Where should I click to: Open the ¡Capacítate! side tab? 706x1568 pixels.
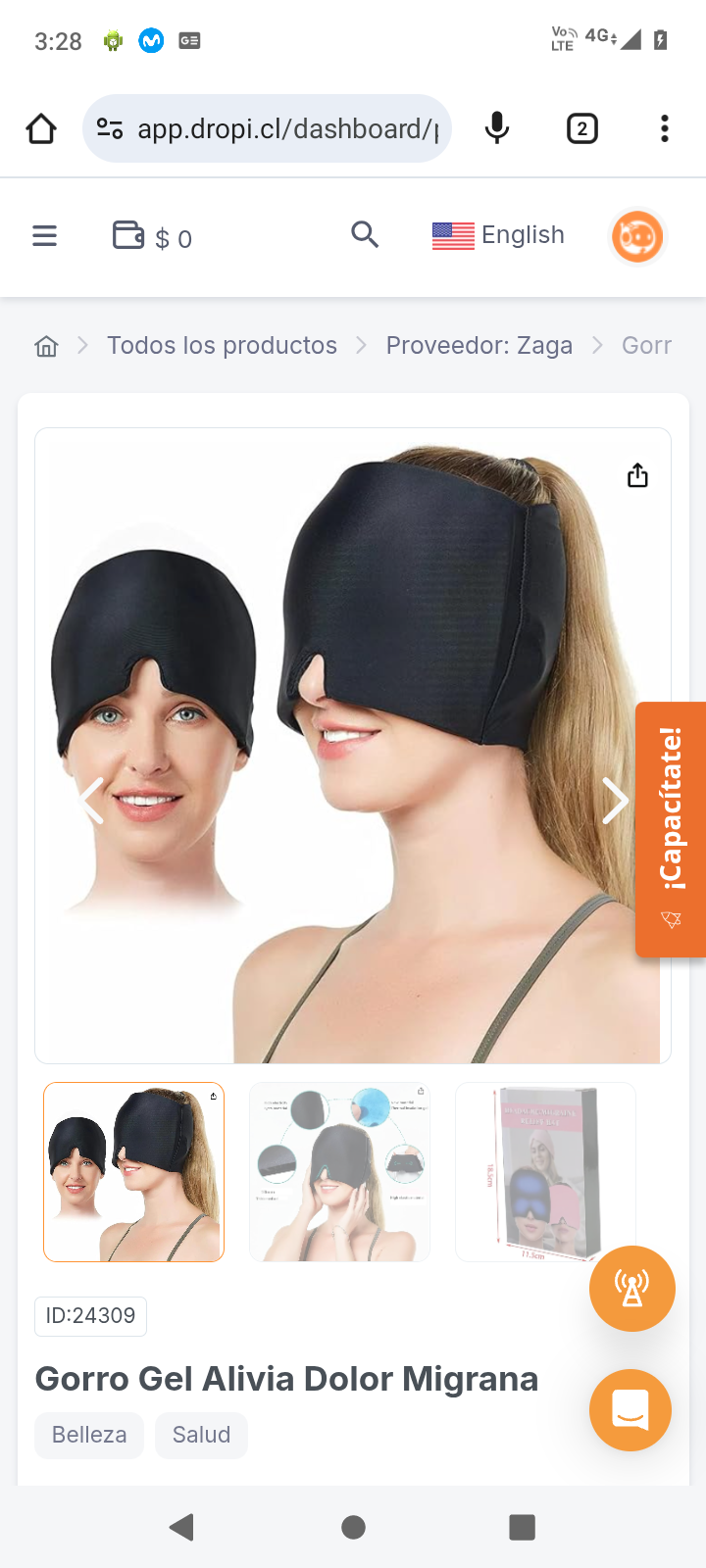(x=671, y=829)
